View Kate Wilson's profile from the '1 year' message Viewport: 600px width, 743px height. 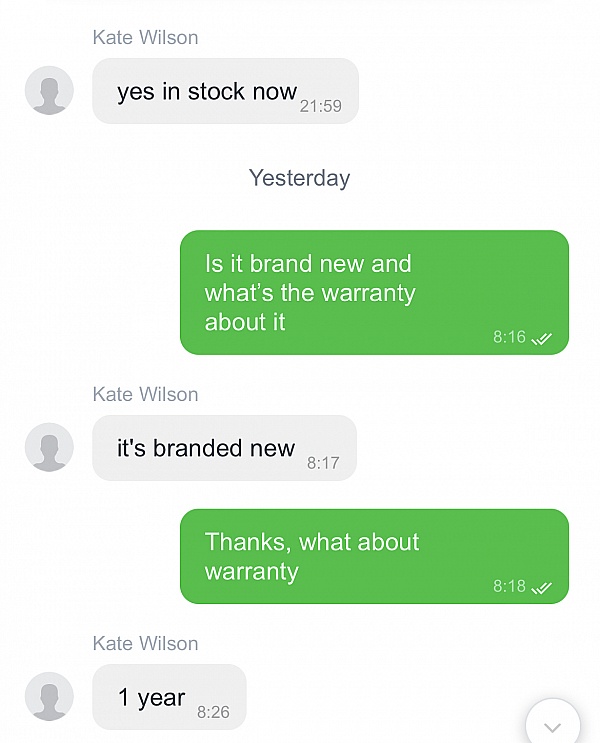coord(49,696)
